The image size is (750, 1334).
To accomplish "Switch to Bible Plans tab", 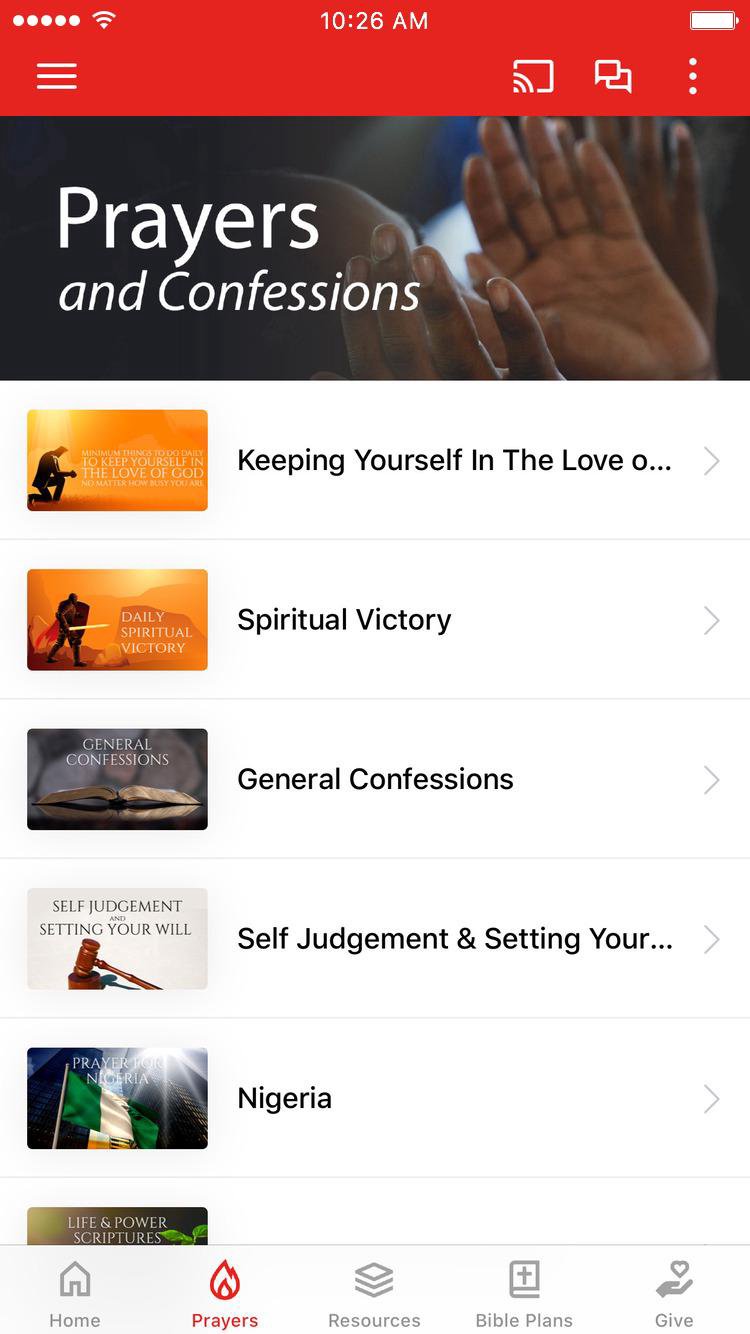I will coord(524,1294).
